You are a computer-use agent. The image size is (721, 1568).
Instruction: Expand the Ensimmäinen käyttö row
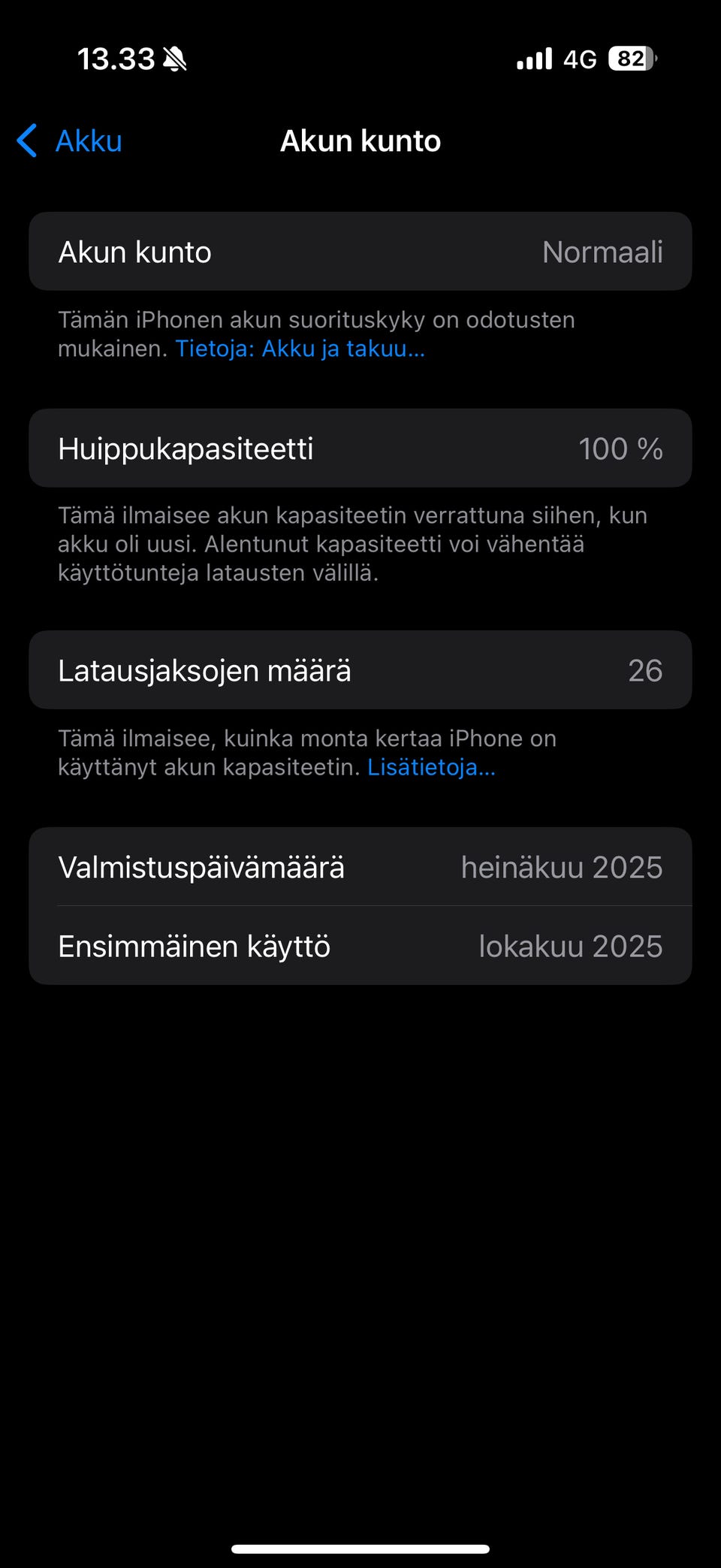coord(360,946)
